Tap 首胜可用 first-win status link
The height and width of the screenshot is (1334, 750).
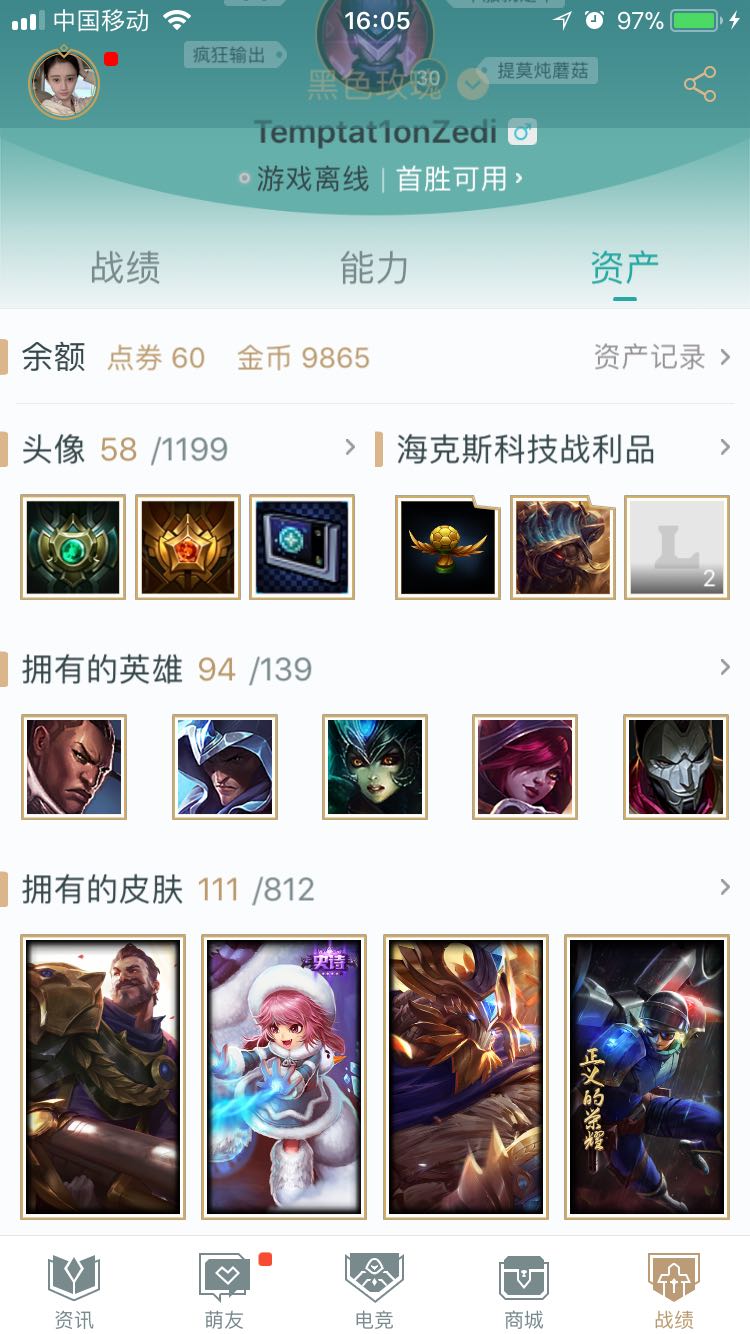(x=459, y=179)
